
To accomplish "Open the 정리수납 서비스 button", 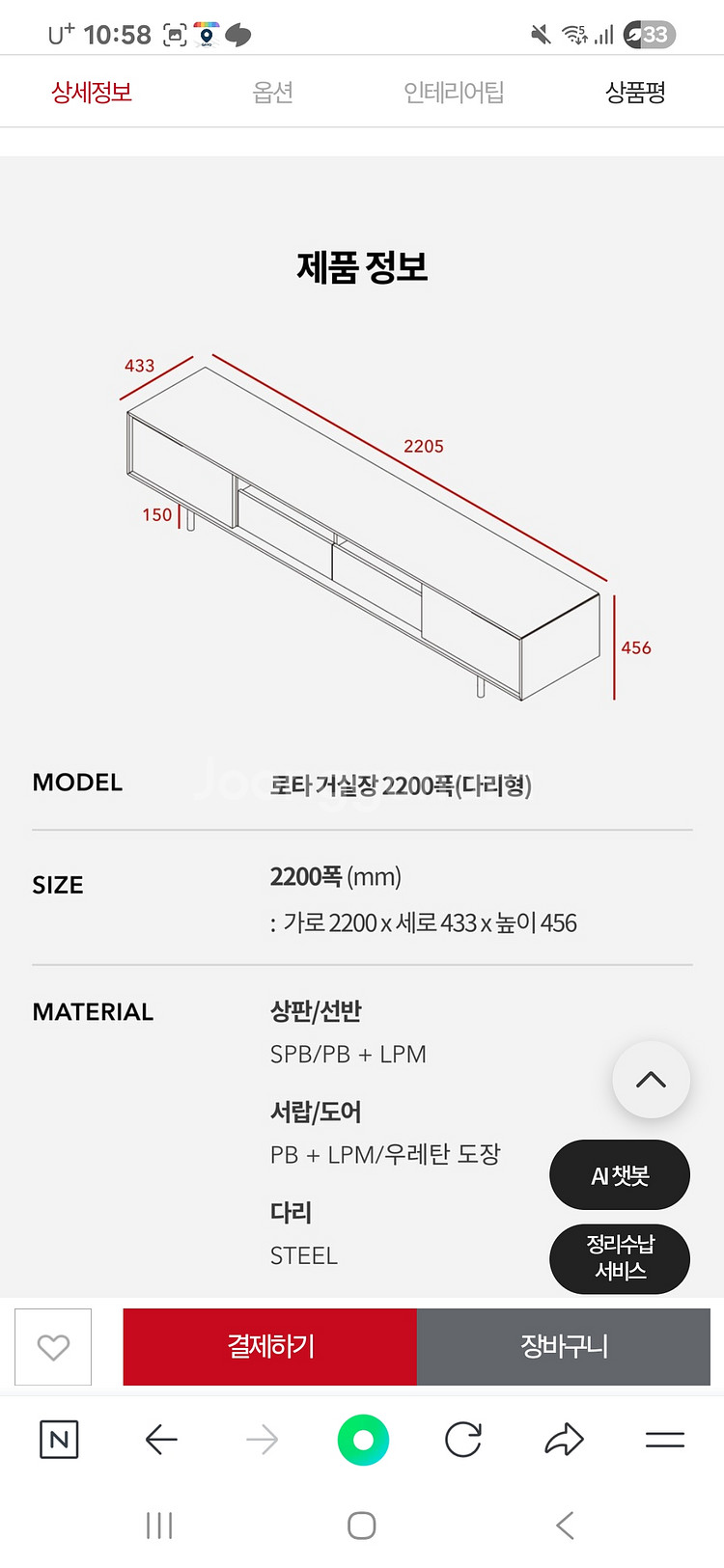I will [620, 1258].
